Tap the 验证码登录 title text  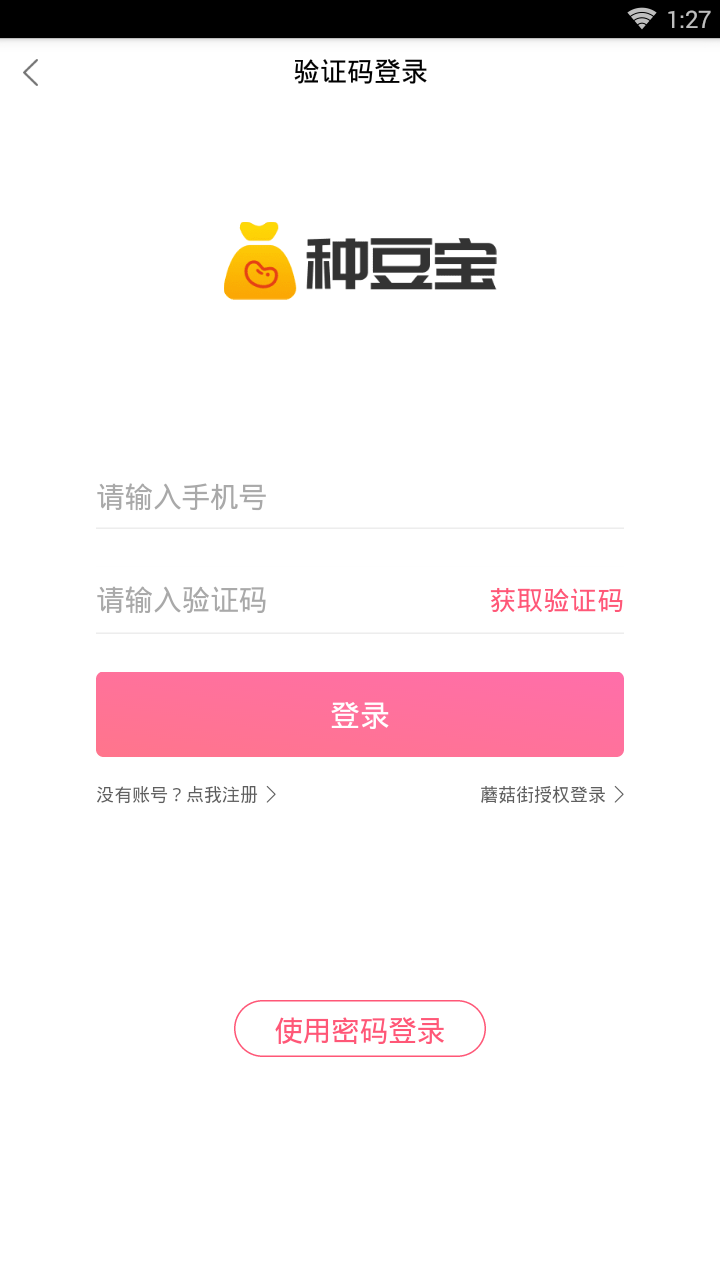[x=359, y=72]
